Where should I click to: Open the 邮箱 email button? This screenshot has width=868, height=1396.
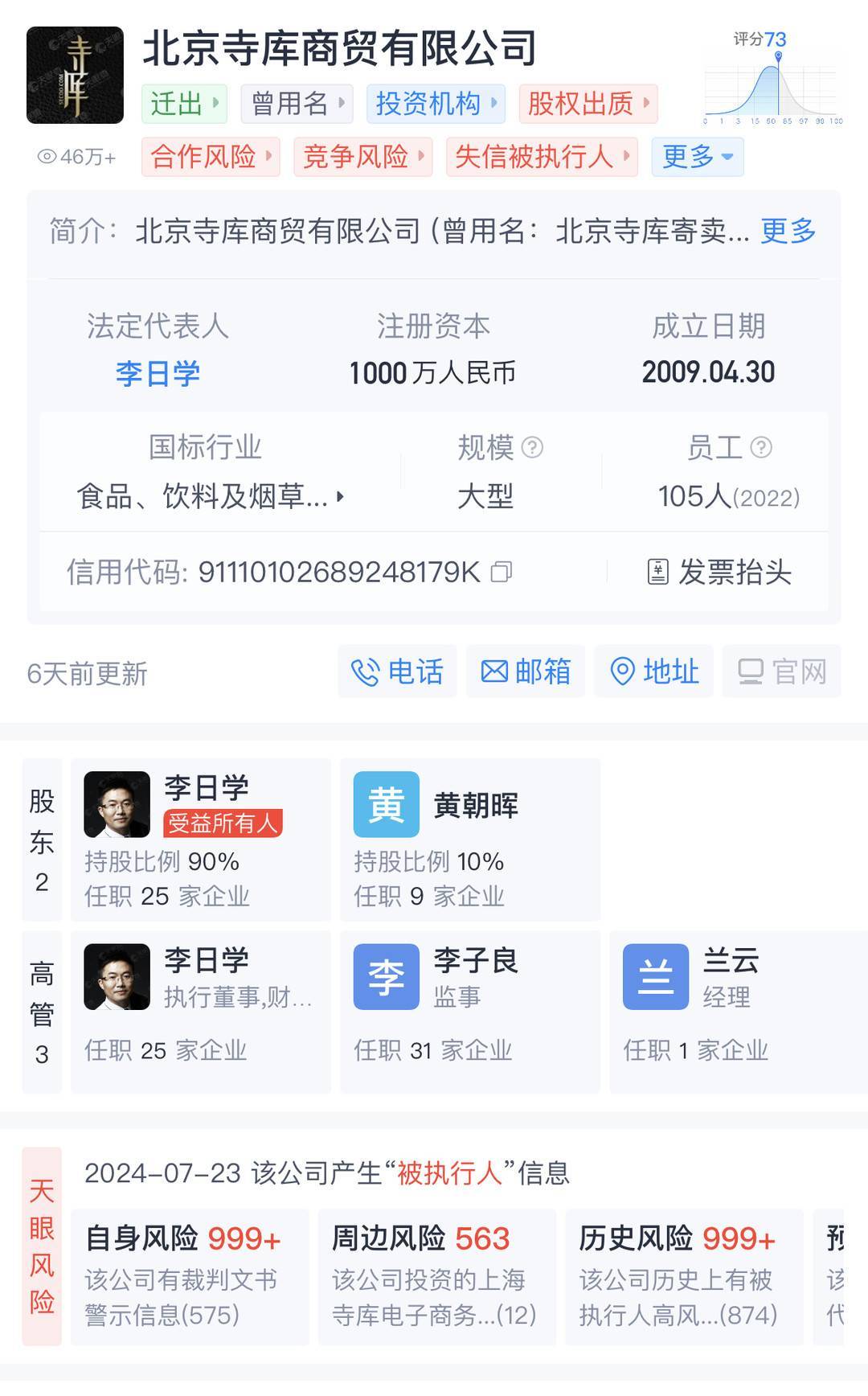(x=526, y=671)
